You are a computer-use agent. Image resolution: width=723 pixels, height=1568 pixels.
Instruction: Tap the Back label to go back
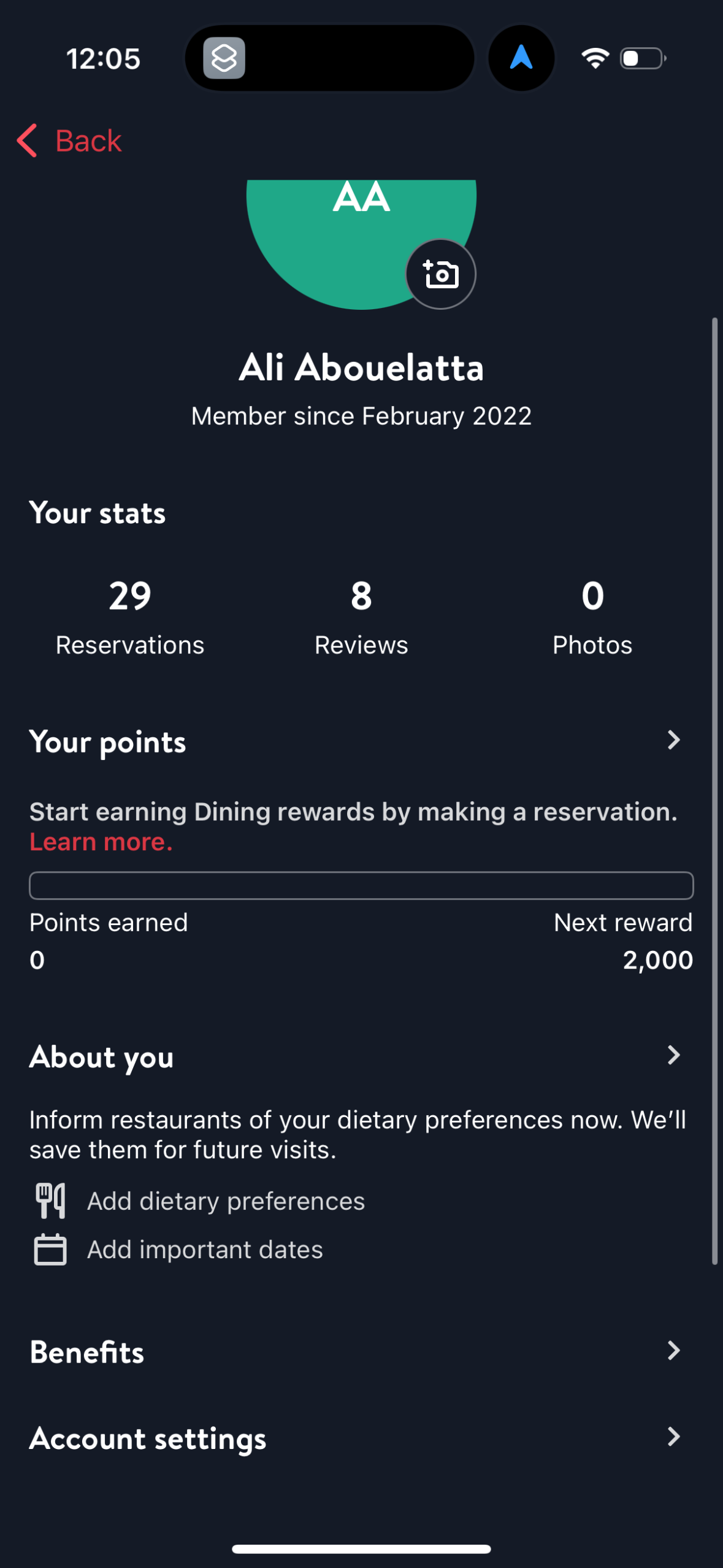88,140
